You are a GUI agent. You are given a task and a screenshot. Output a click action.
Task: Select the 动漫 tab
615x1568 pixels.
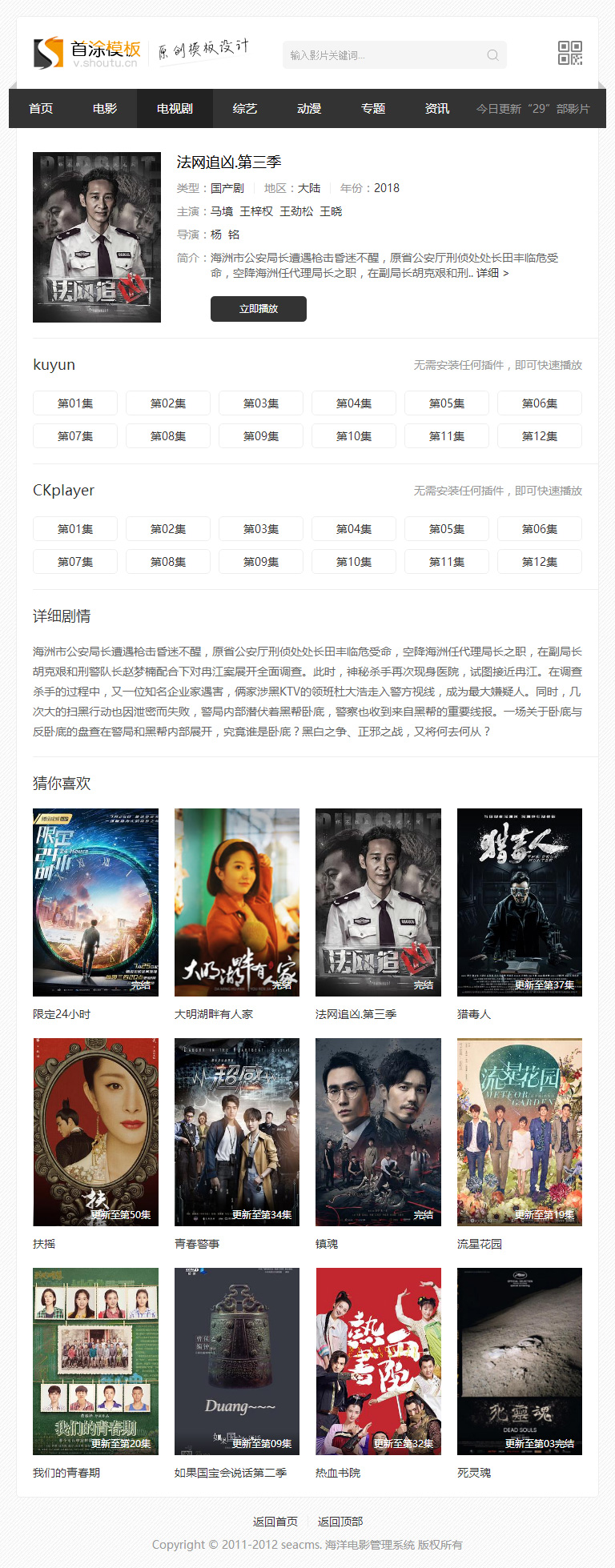tap(309, 109)
